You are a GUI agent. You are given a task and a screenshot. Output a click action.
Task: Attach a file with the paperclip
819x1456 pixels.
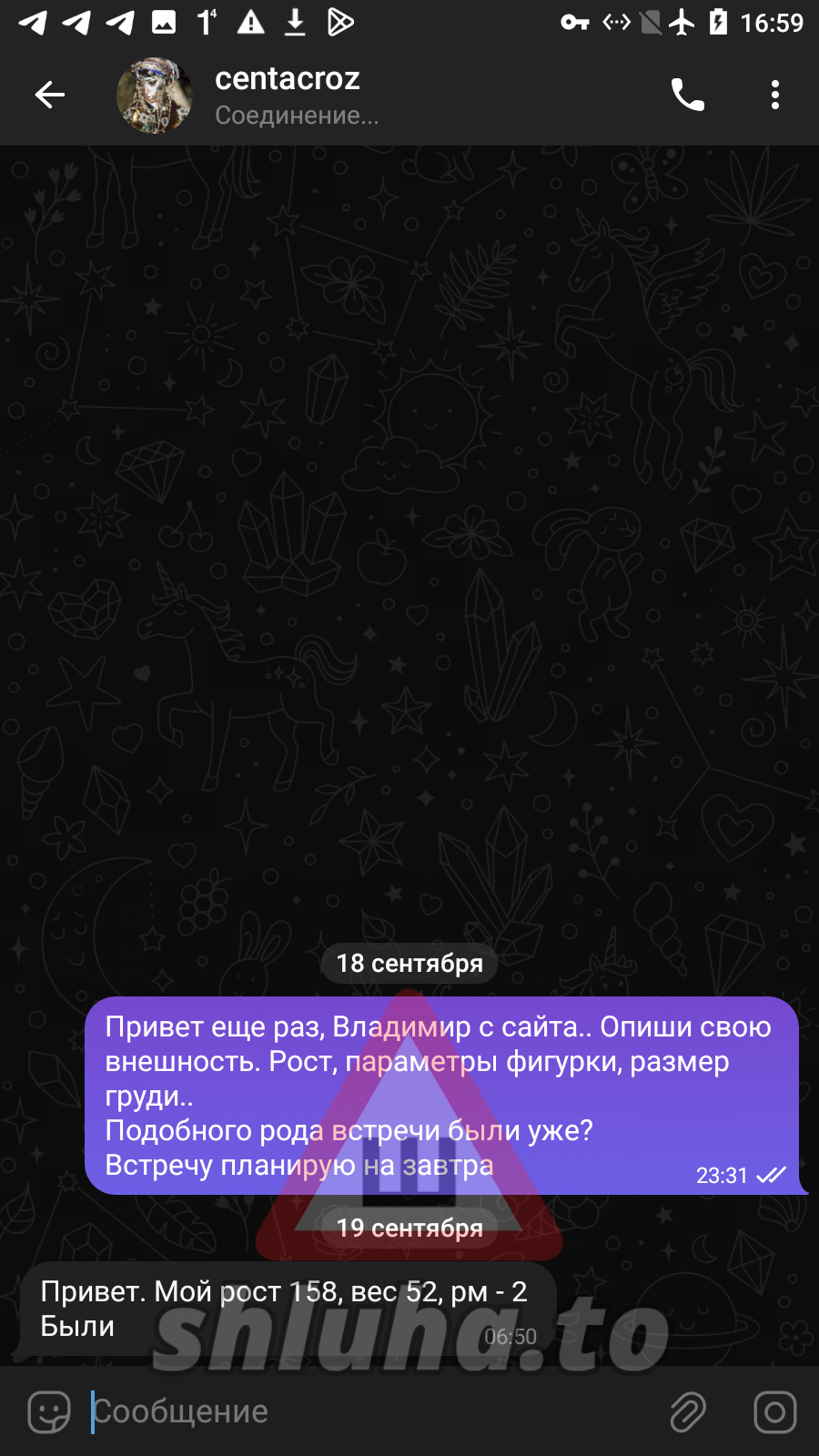[688, 1412]
